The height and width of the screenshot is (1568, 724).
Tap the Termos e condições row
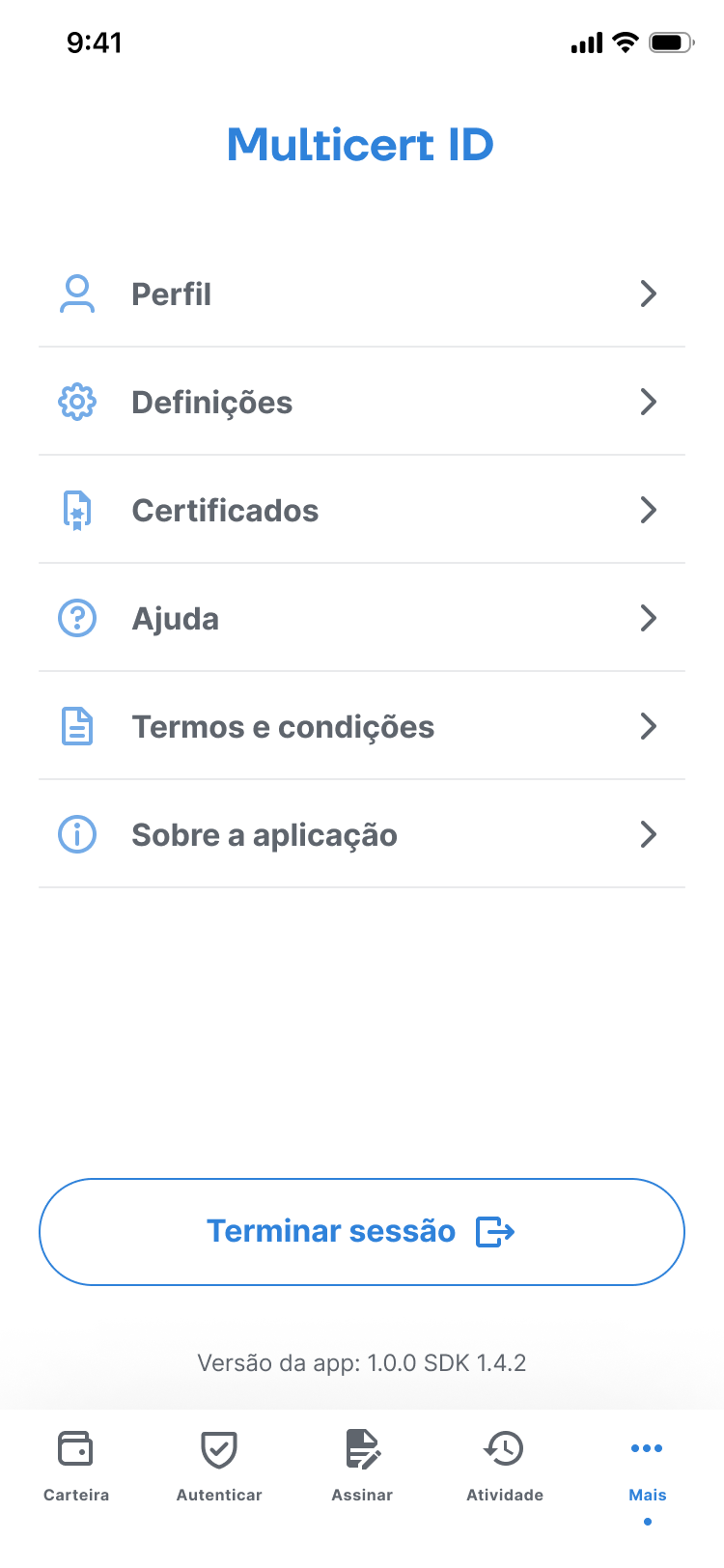361,726
